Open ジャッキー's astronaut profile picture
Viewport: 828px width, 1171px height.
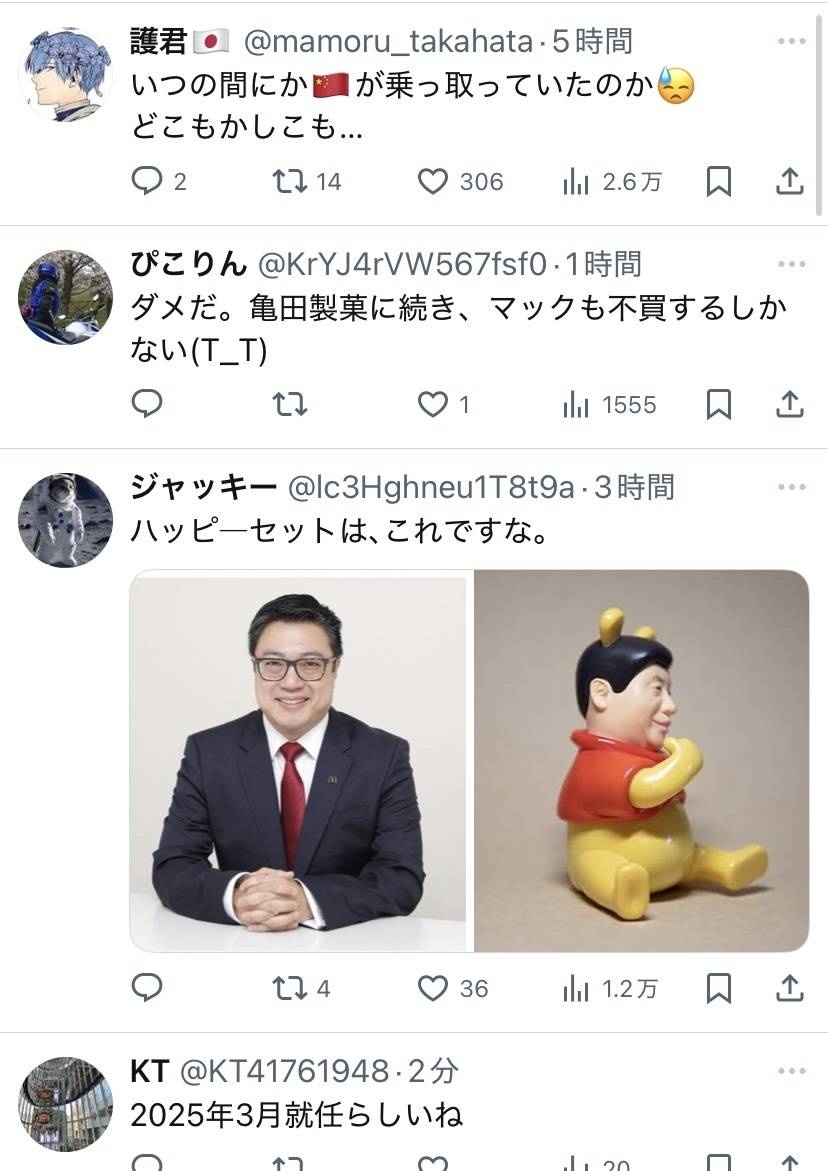65,520
